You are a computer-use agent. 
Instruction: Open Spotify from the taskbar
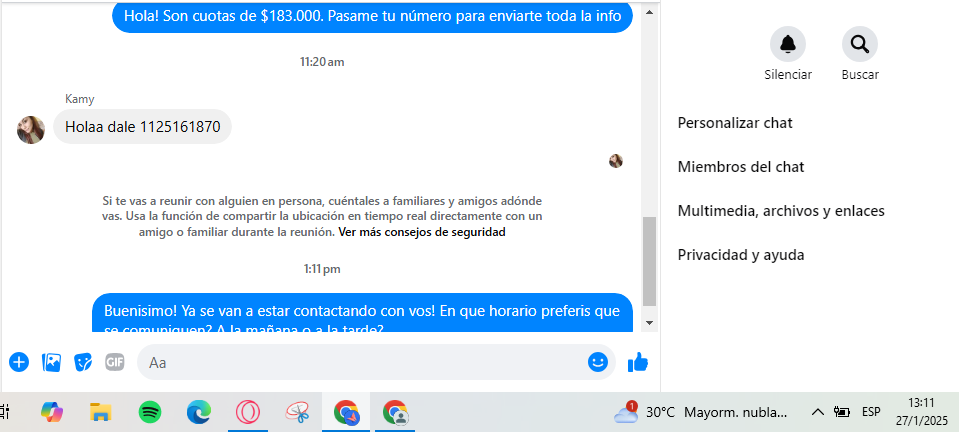point(150,411)
